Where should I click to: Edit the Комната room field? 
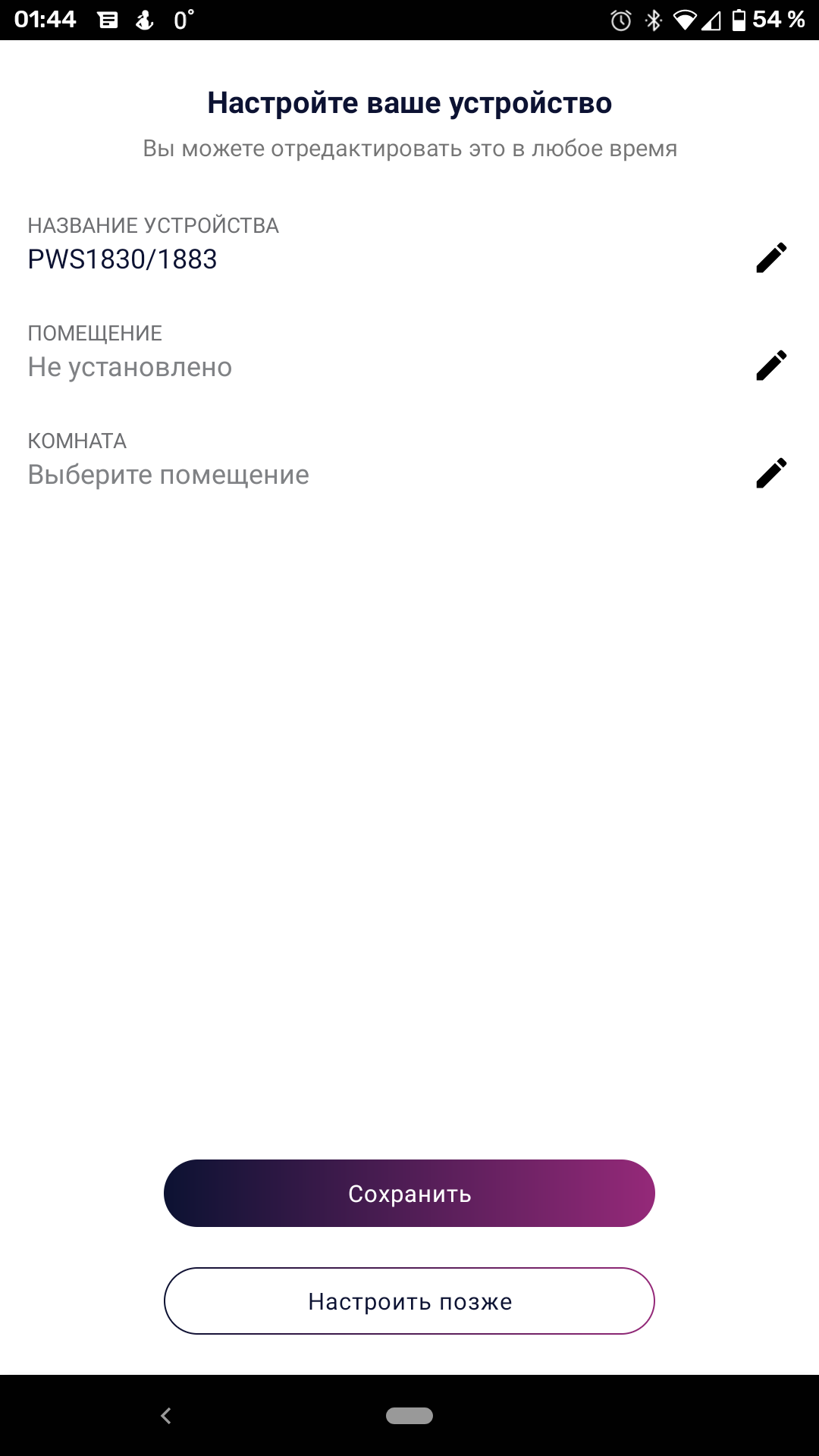coord(771,473)
